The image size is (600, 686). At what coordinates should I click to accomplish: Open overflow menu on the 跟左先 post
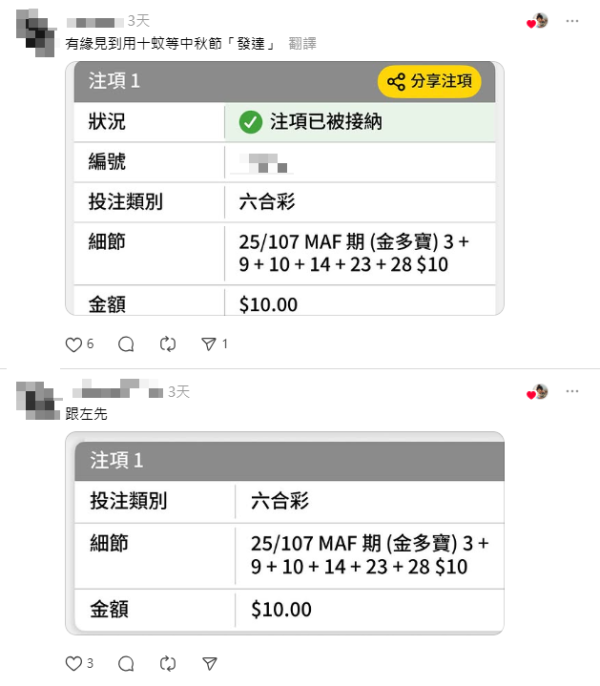572,391
